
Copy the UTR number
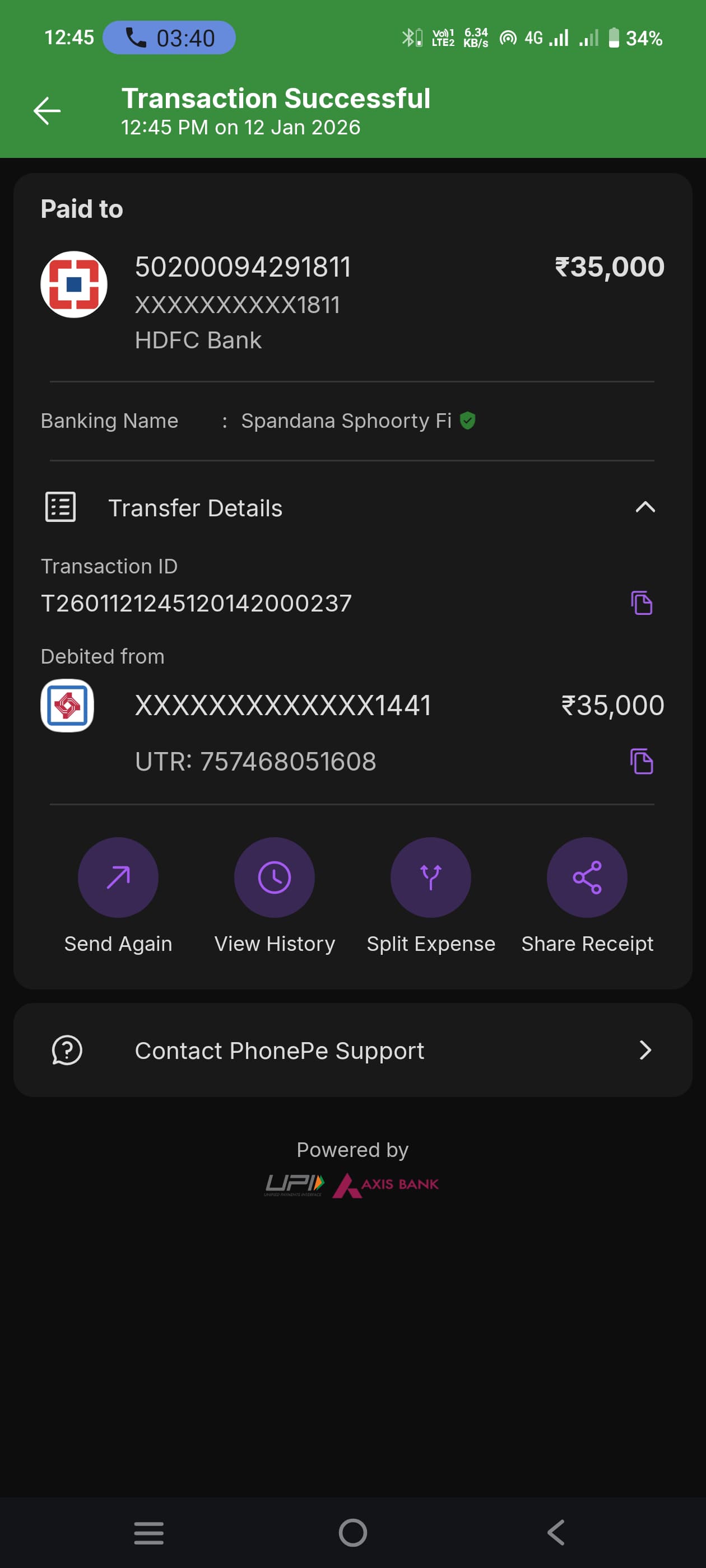point(642,762)
